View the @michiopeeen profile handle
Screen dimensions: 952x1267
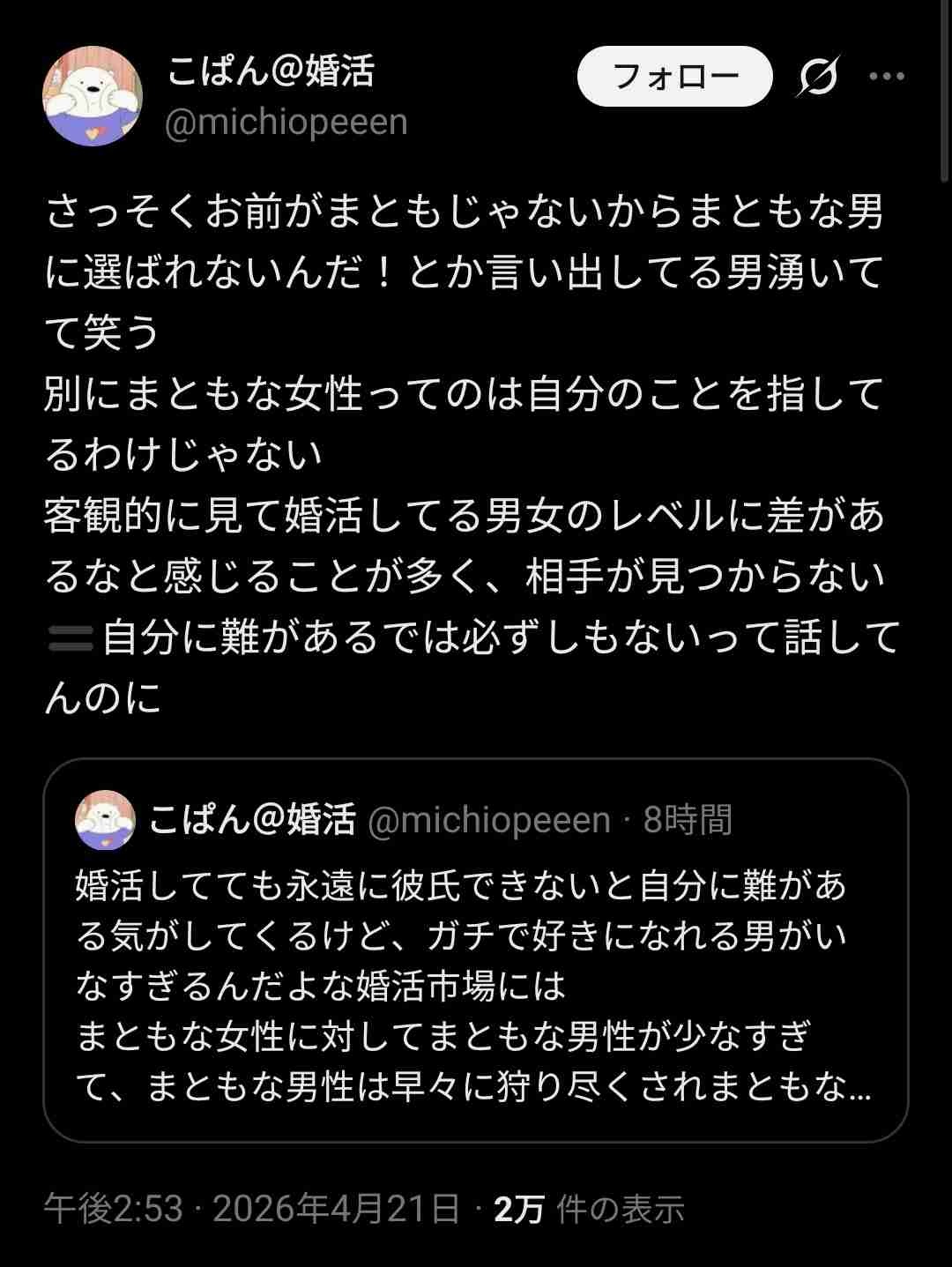[286, 123]
